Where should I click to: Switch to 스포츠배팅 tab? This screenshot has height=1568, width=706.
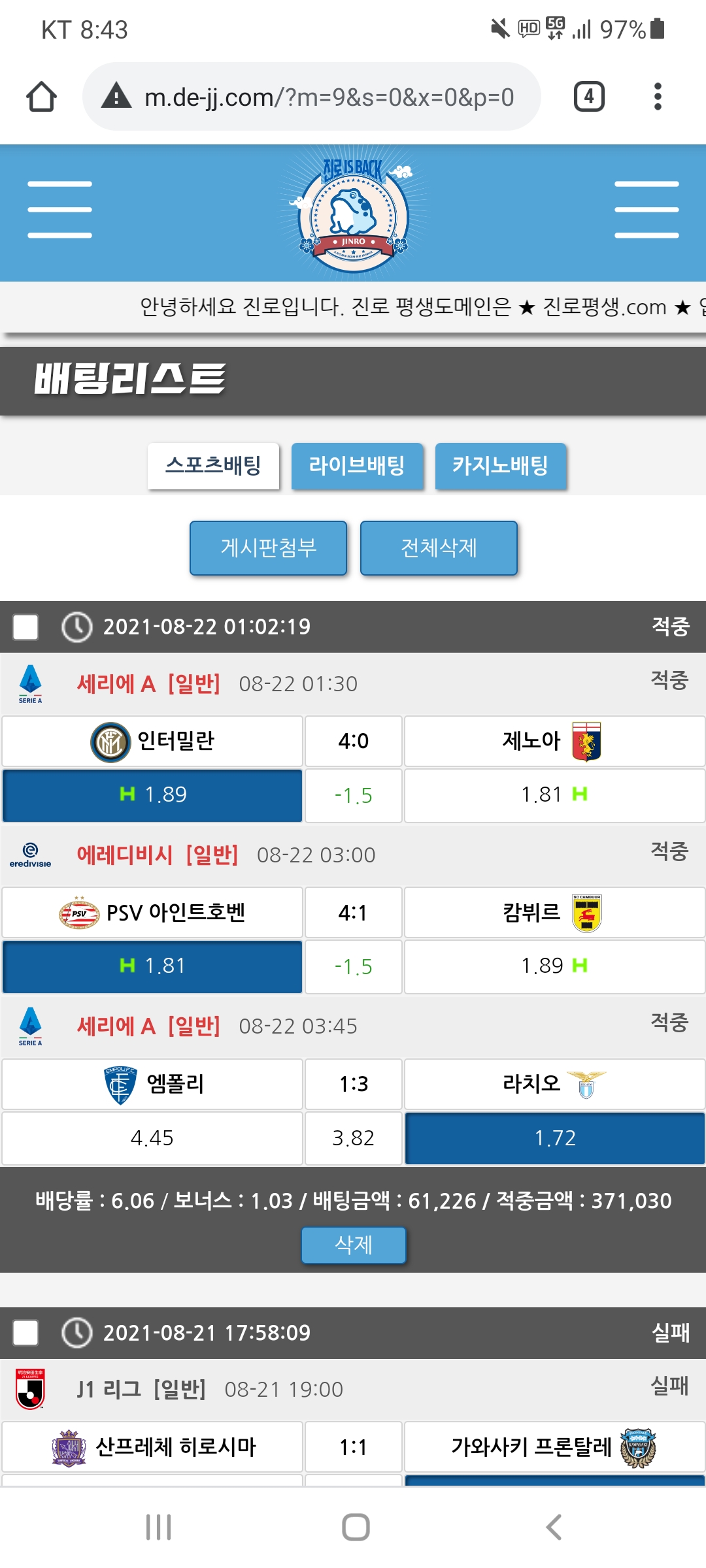[x=213, y=466]
